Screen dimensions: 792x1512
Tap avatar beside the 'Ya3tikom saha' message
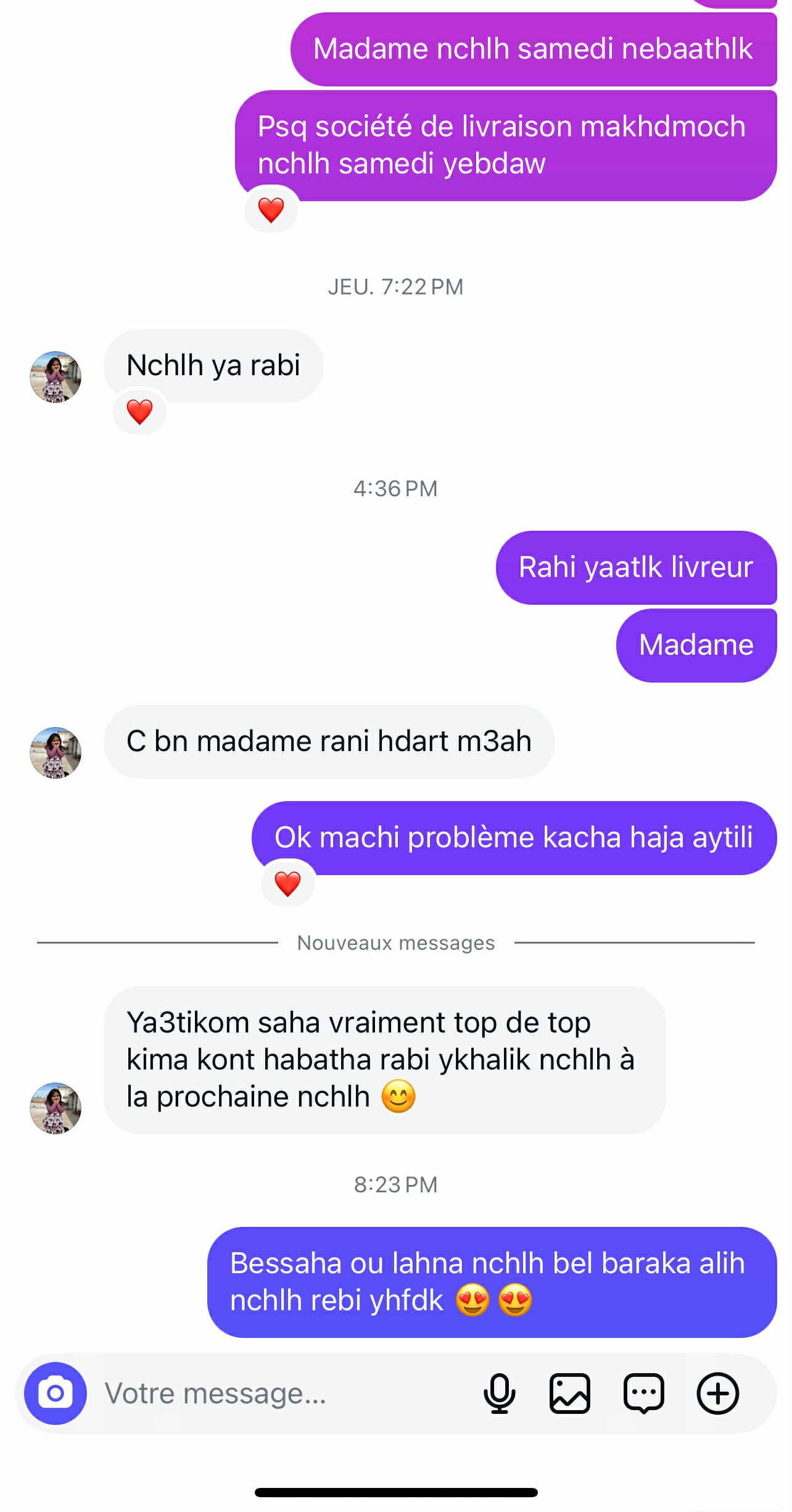(56, 1108)
